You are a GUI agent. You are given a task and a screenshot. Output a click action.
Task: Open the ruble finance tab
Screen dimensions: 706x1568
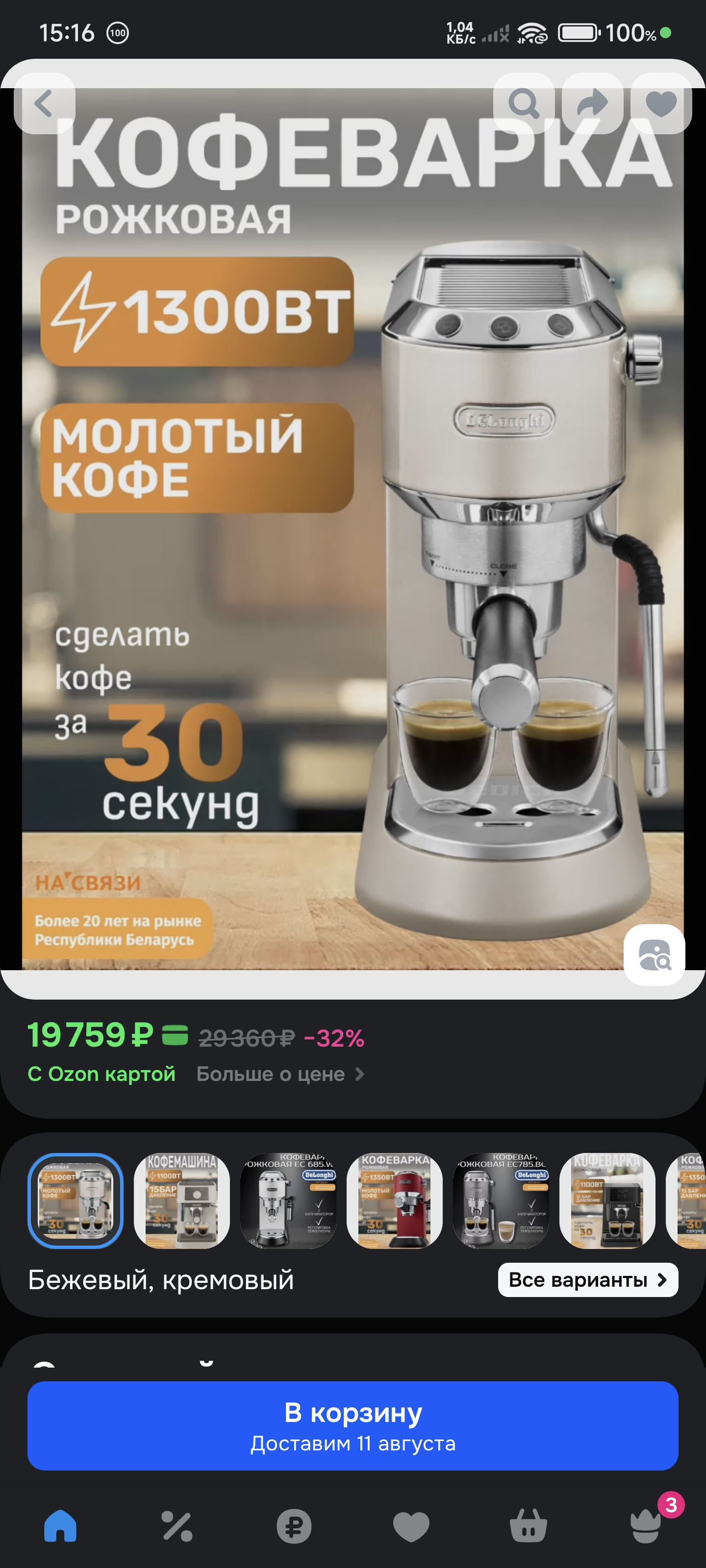click(294, 1526)
